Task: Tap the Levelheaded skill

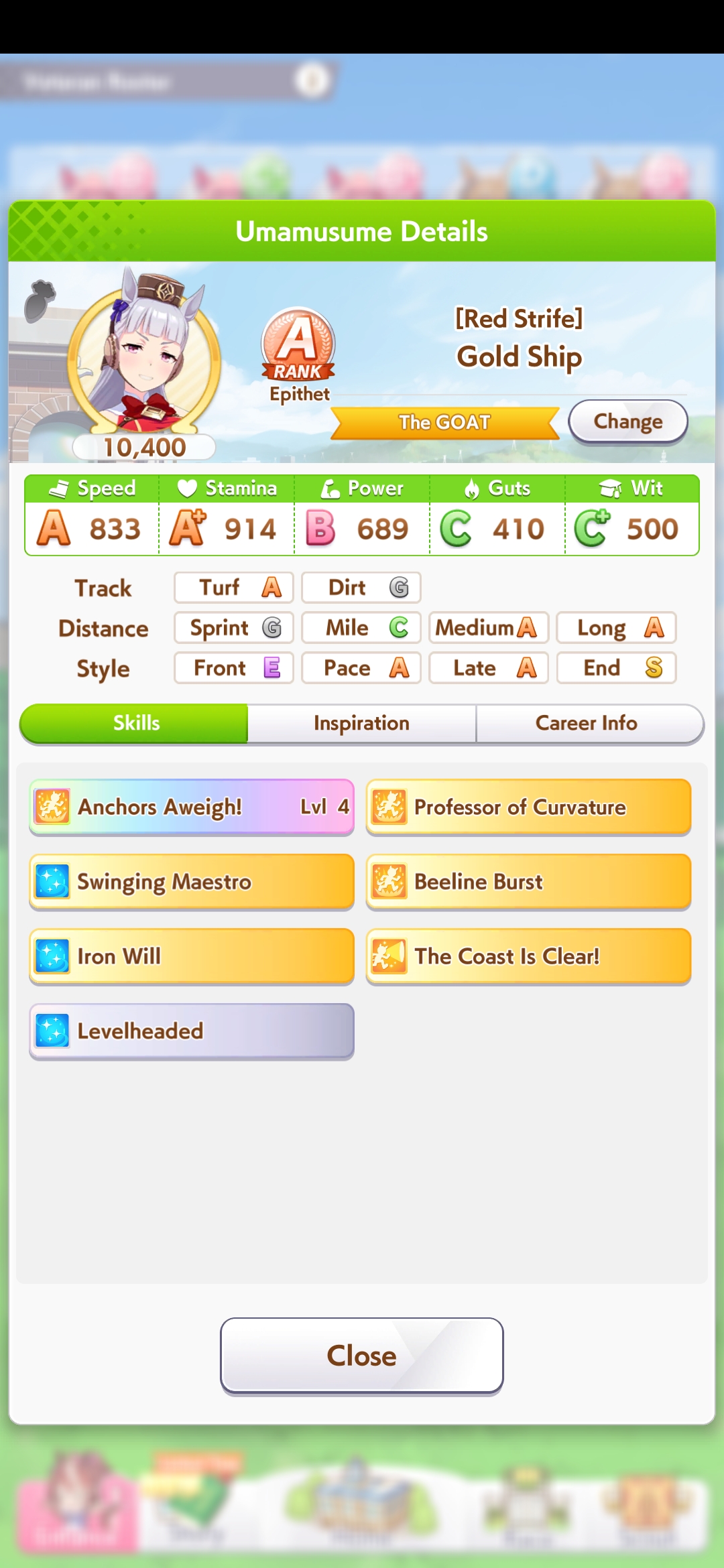Action: 192,1031
